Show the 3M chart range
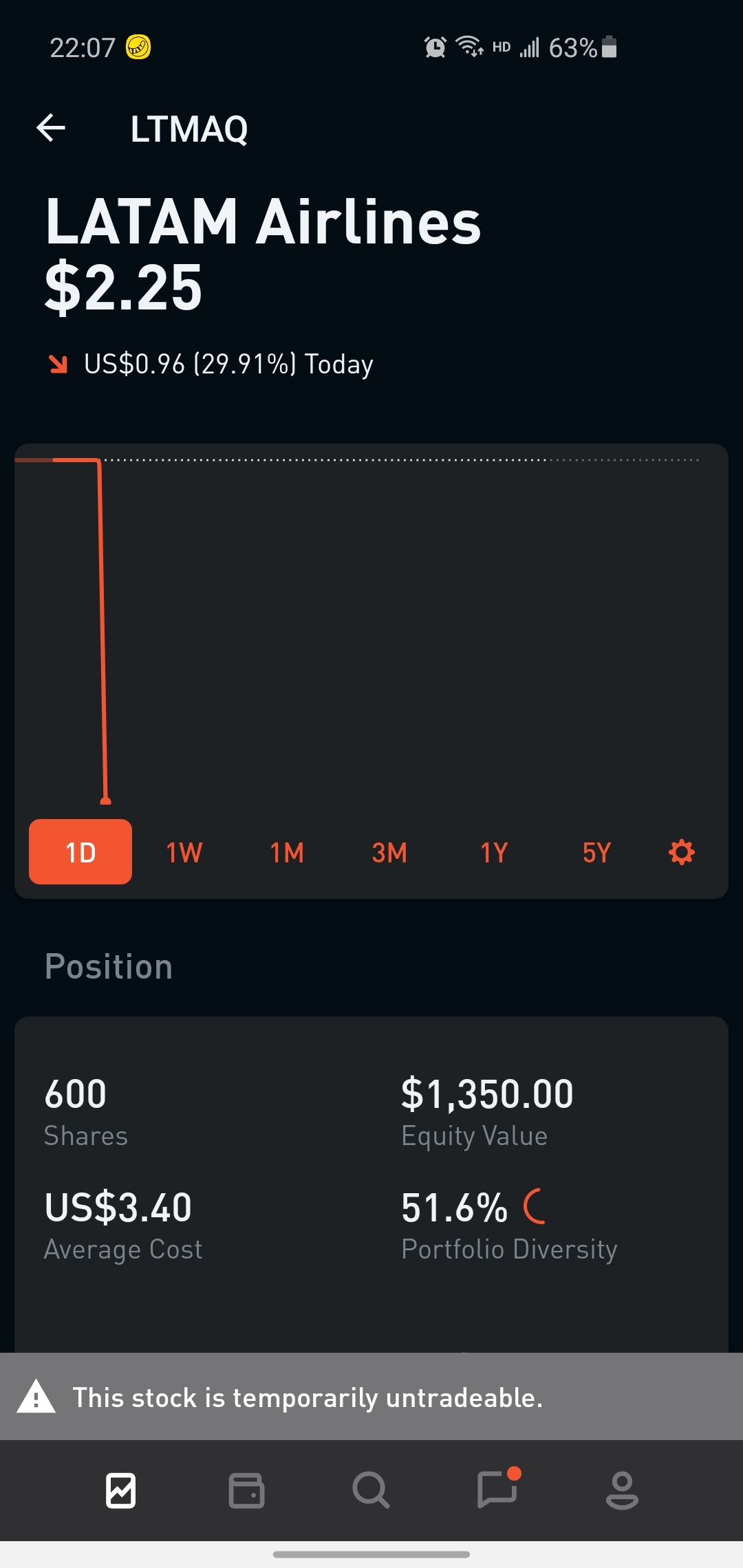Viewport: 743px width, 1568px height. 389,853
